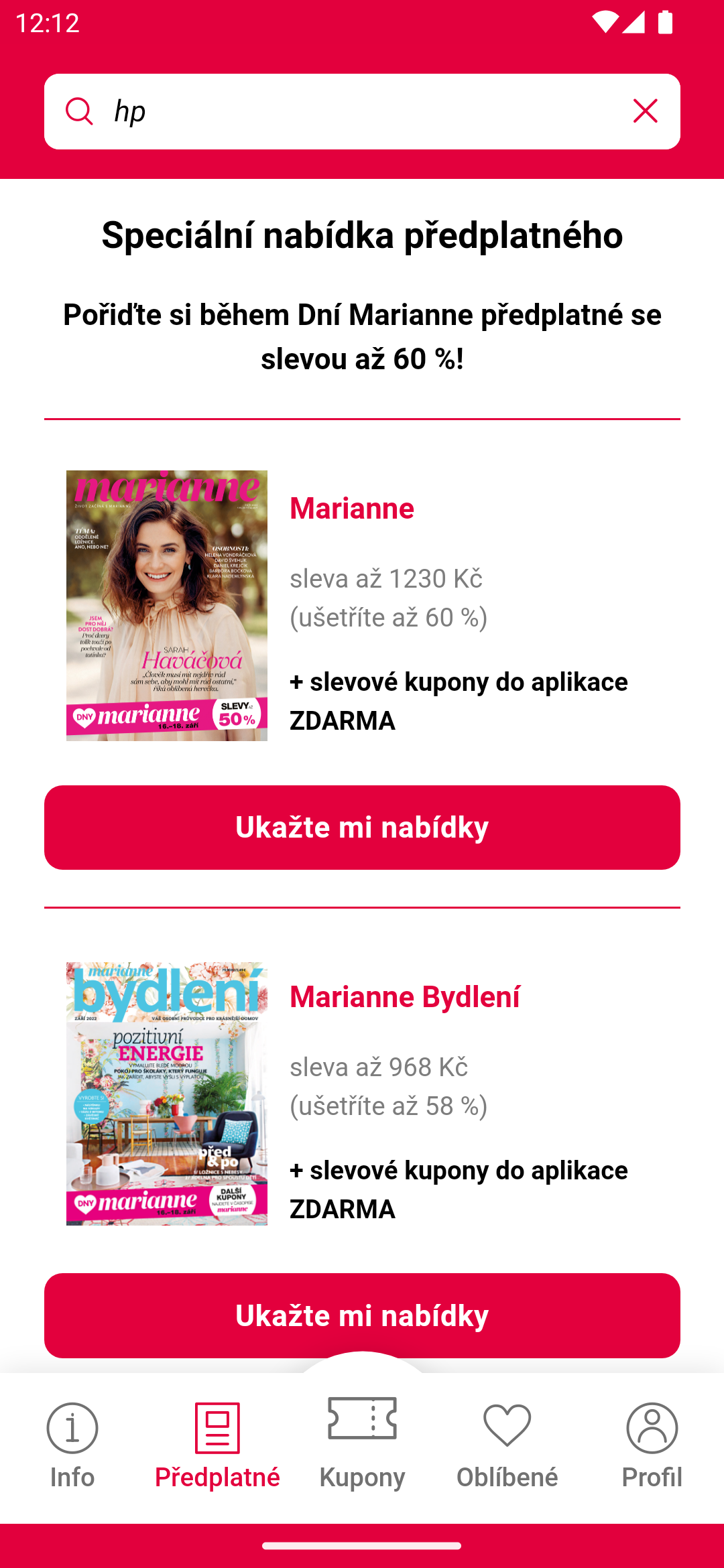Clear the search field with the X icon
This screenshot has width=724, height=1568.
click(646, 111)
